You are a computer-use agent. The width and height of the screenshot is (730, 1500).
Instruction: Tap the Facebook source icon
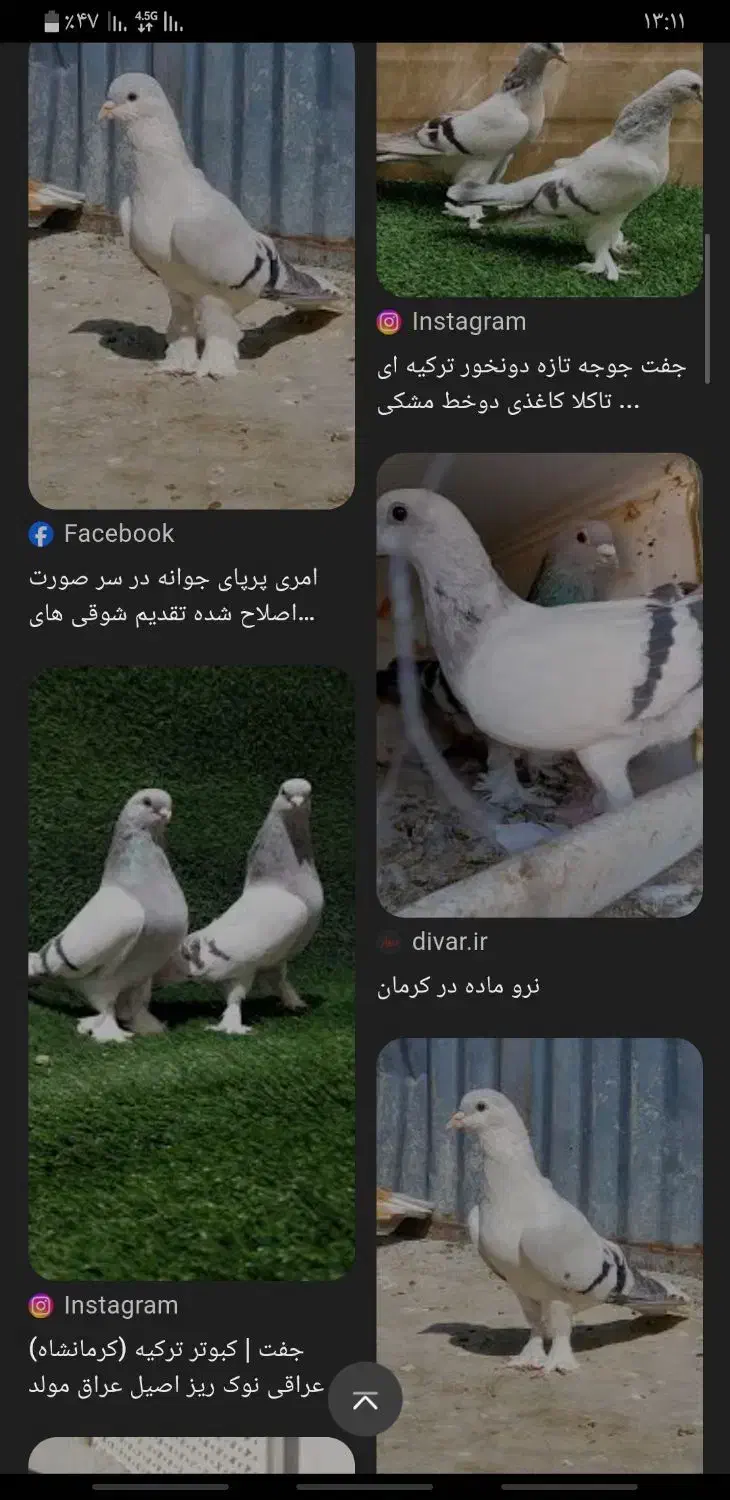[x=41, y=533]
